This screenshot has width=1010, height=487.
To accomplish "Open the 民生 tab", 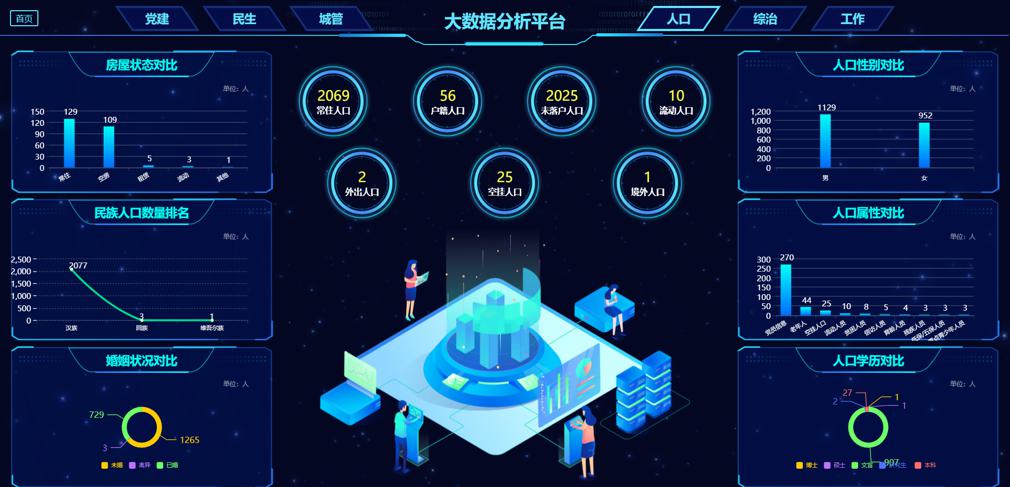I will 244,19.
